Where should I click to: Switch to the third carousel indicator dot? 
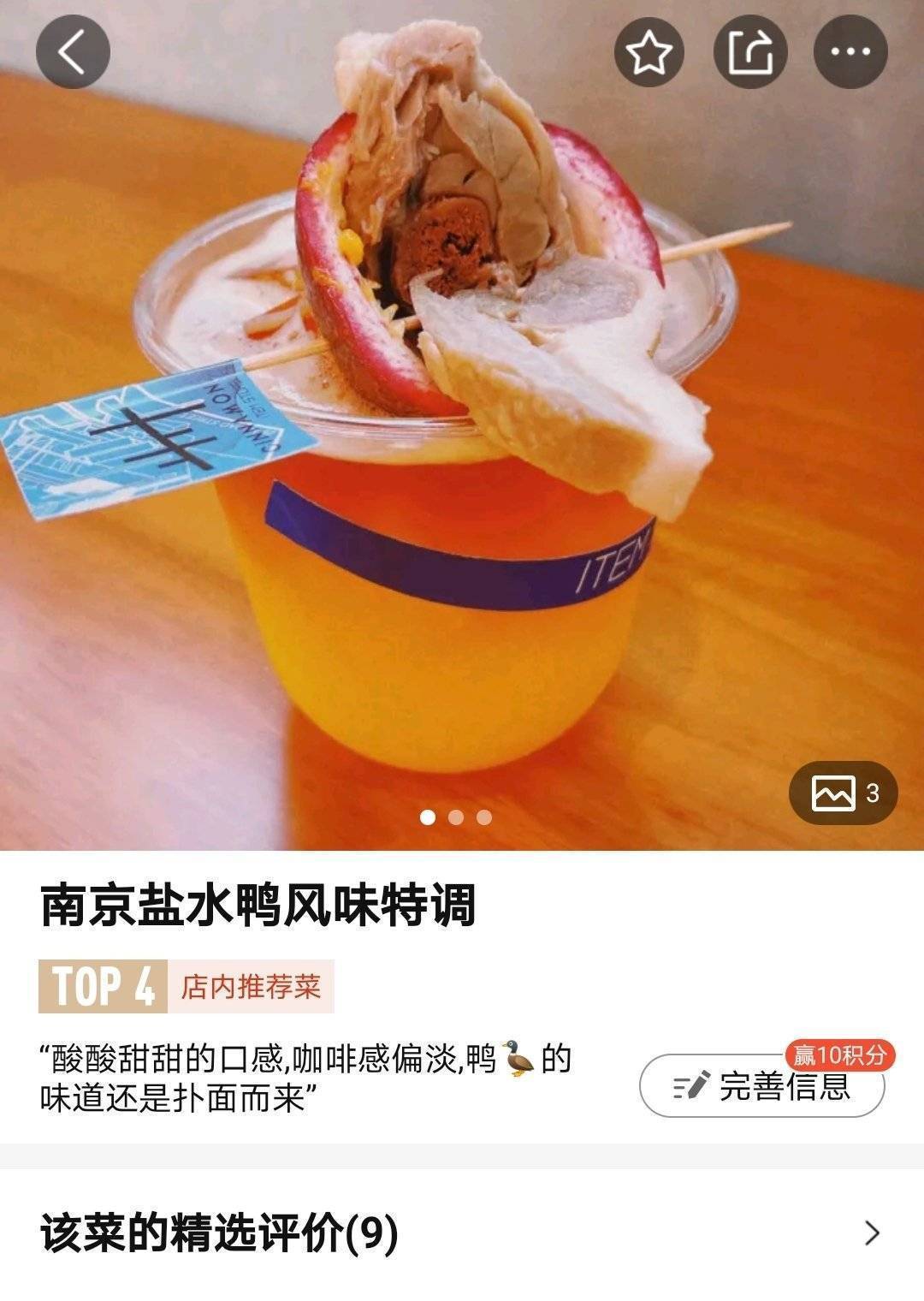pos(485,817)
